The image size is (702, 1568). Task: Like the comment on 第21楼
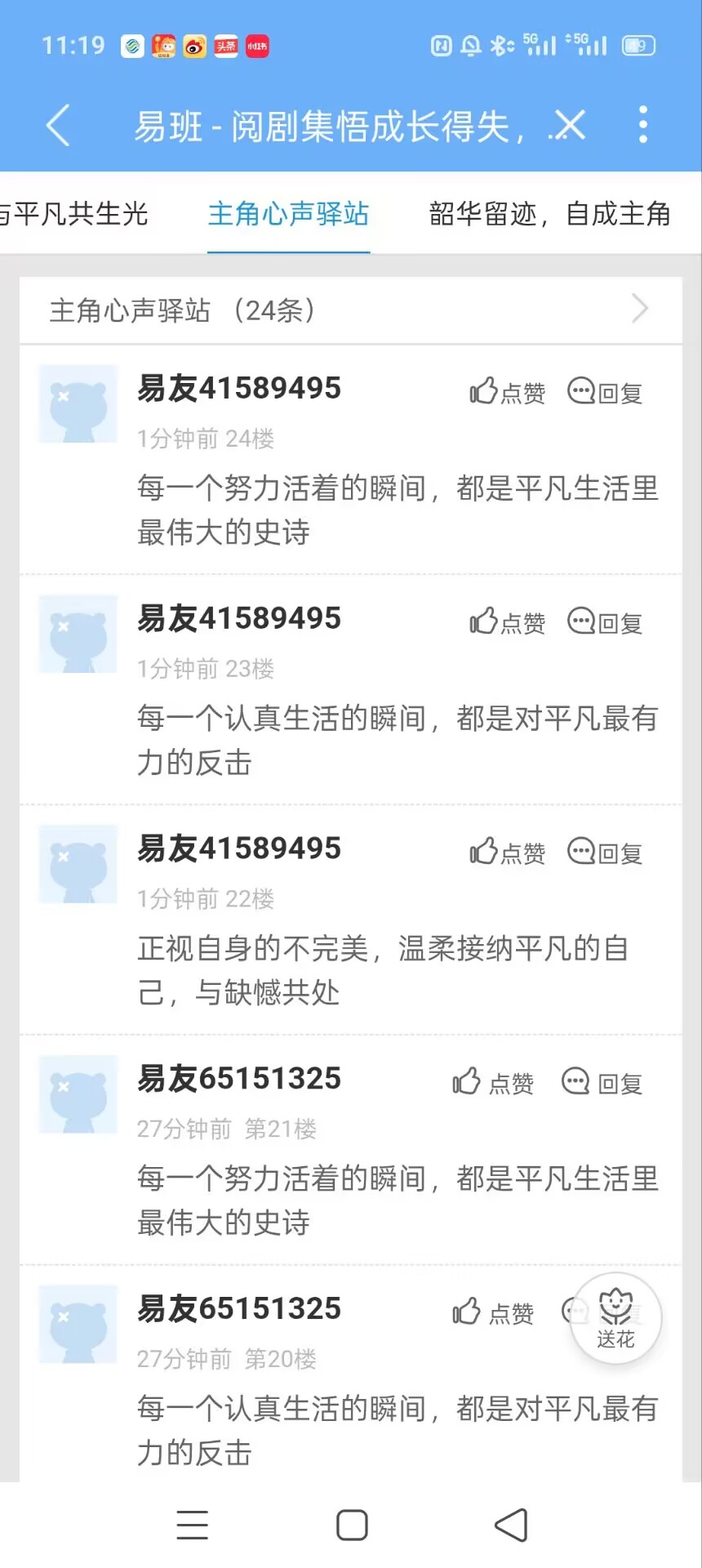coord(493,1083)
